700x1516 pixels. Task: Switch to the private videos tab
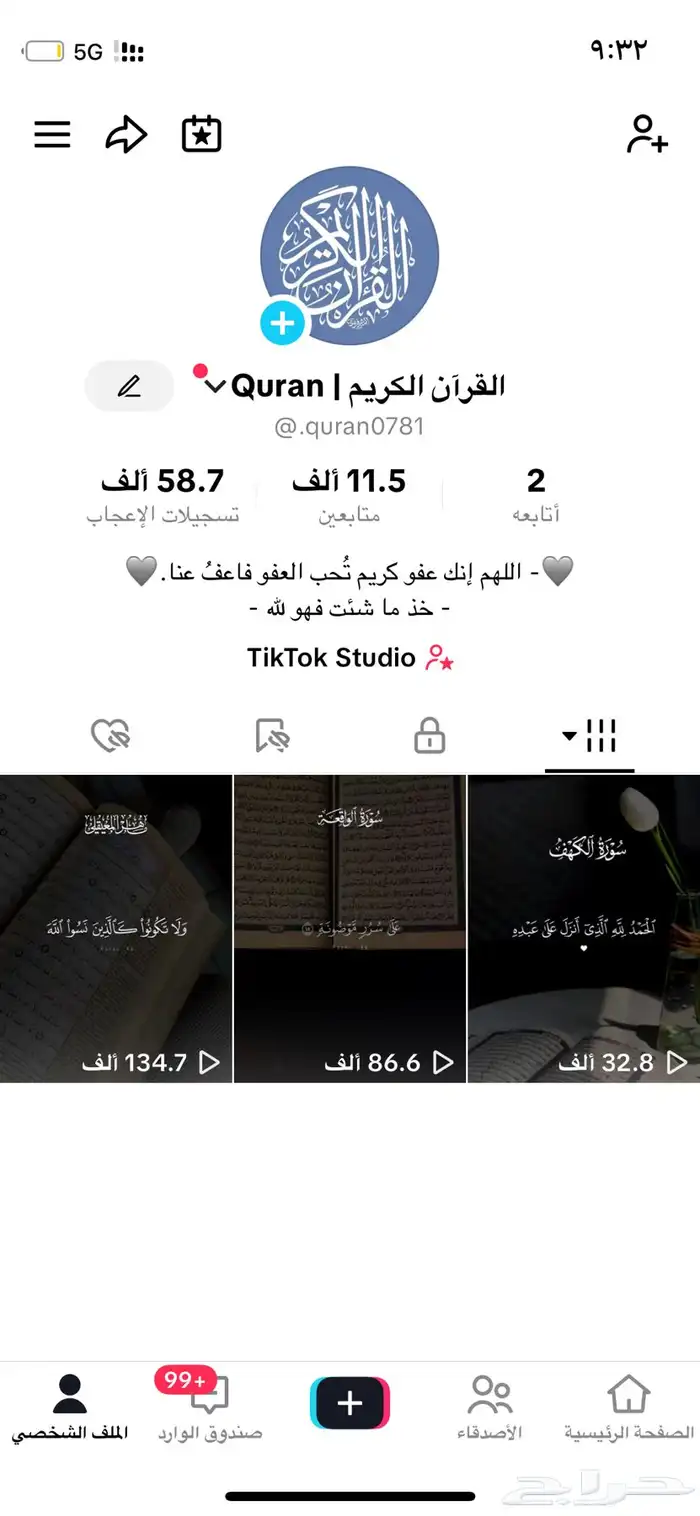click(429, 738)
